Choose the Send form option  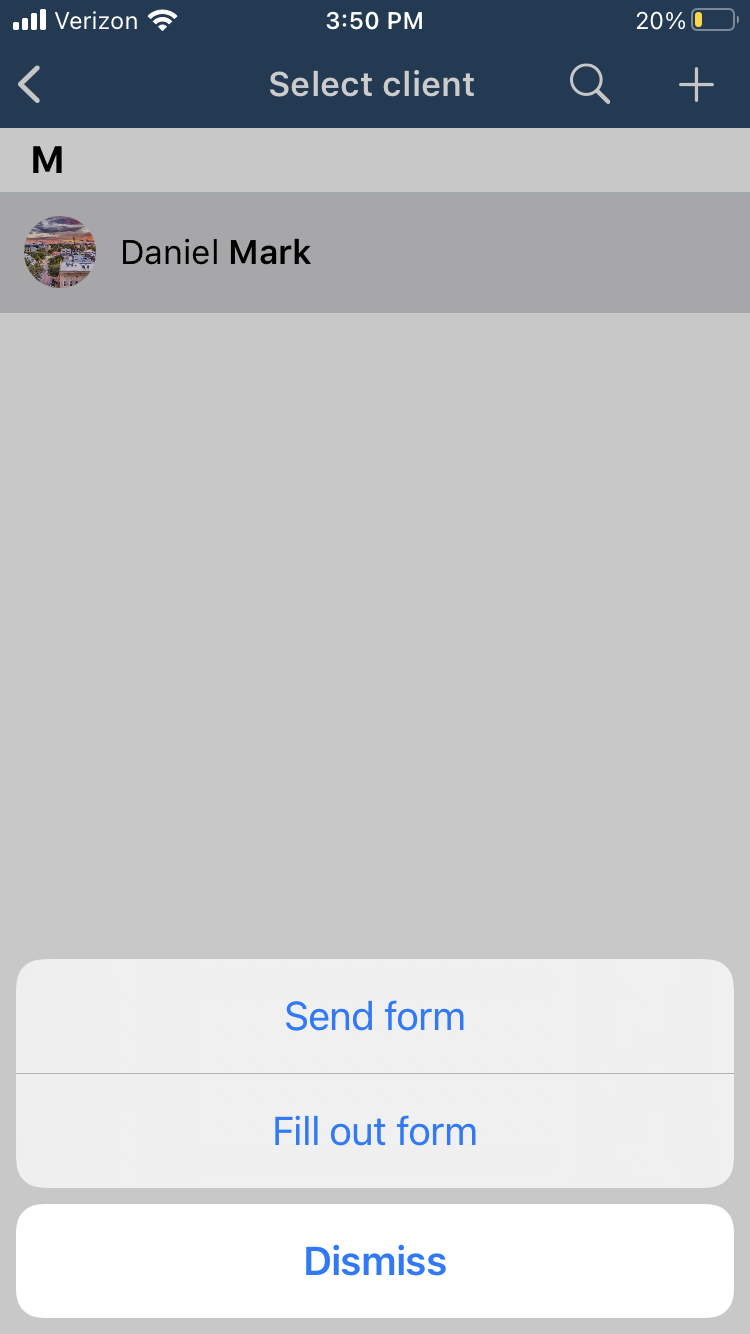(x=375, y=1016)
